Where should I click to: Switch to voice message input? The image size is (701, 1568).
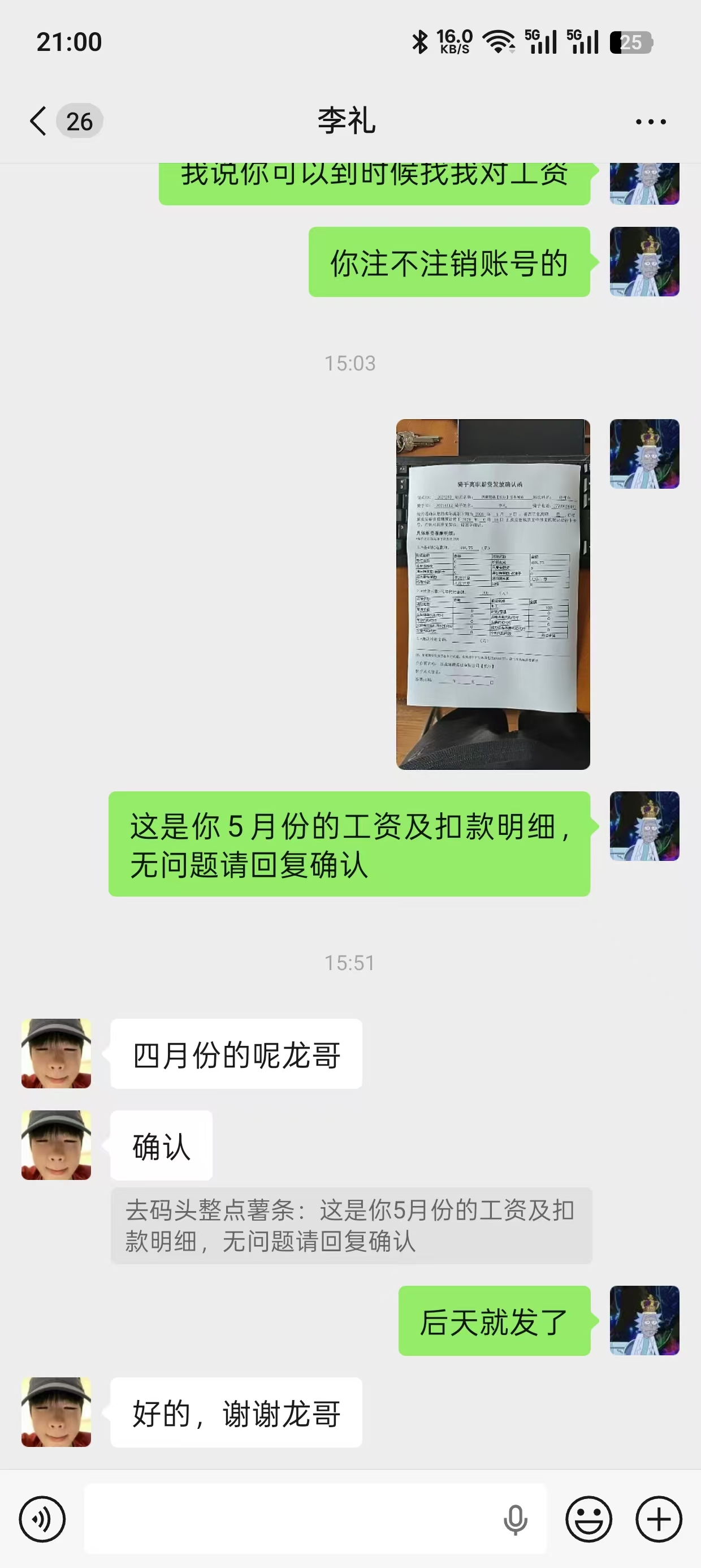pyautogui.click(x=42, y=1519)
